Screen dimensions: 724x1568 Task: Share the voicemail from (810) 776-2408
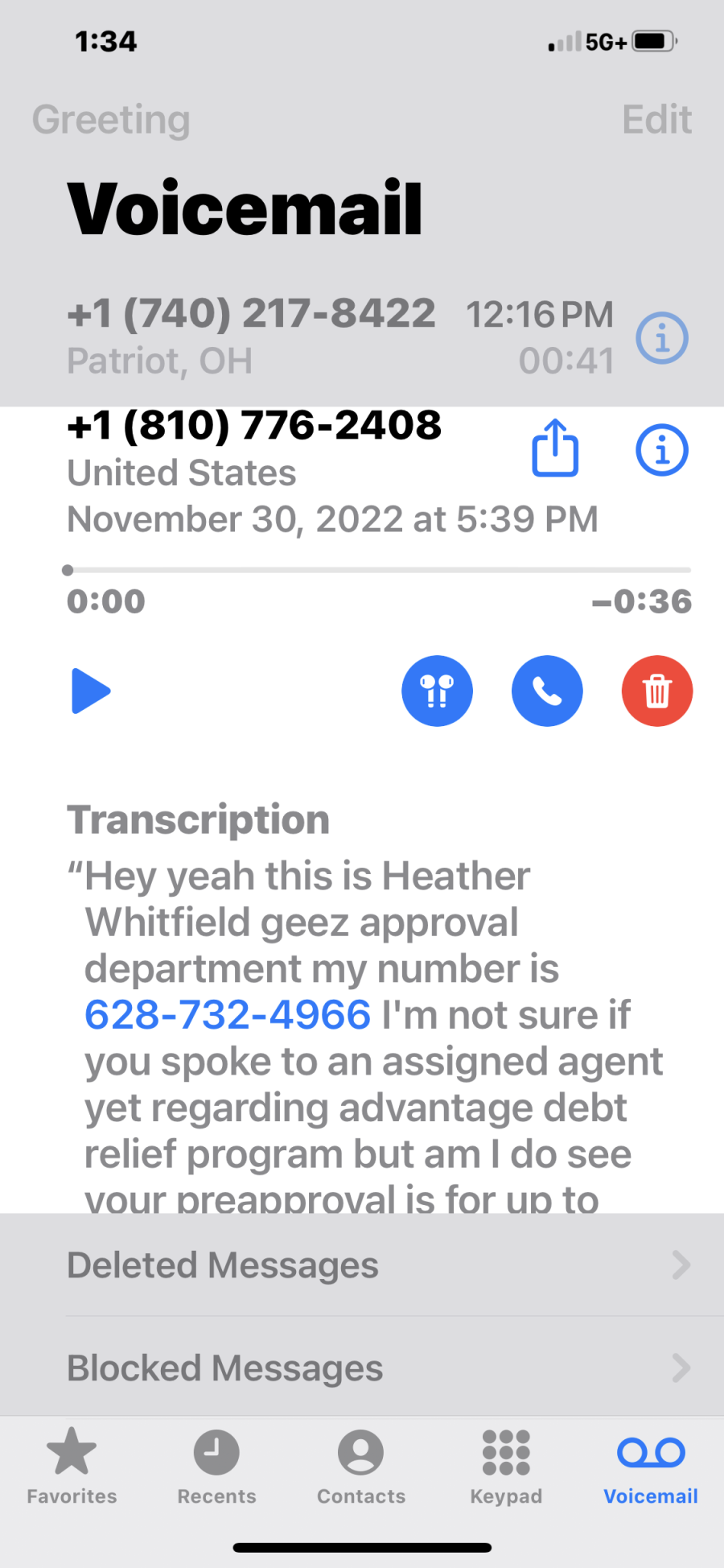coord(555,448)
